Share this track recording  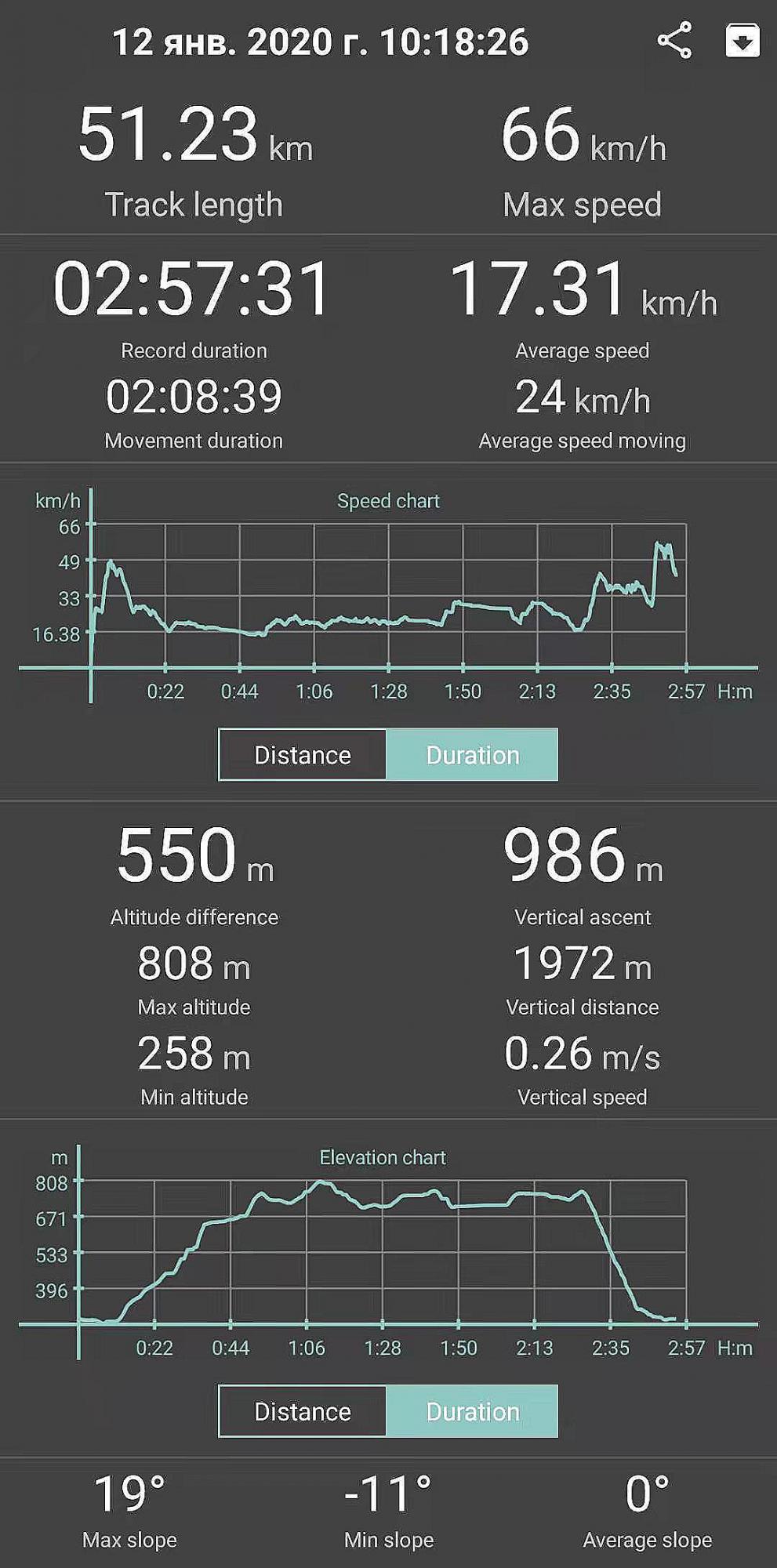click(674, 40)
